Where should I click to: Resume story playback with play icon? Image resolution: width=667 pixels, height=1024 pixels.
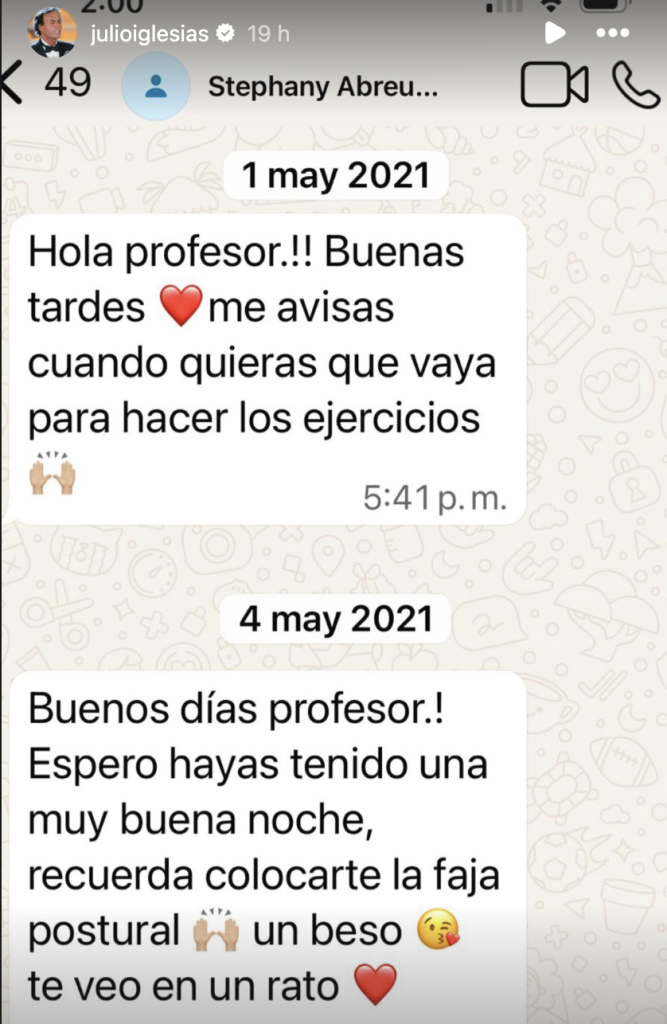(x=554, y=32)
